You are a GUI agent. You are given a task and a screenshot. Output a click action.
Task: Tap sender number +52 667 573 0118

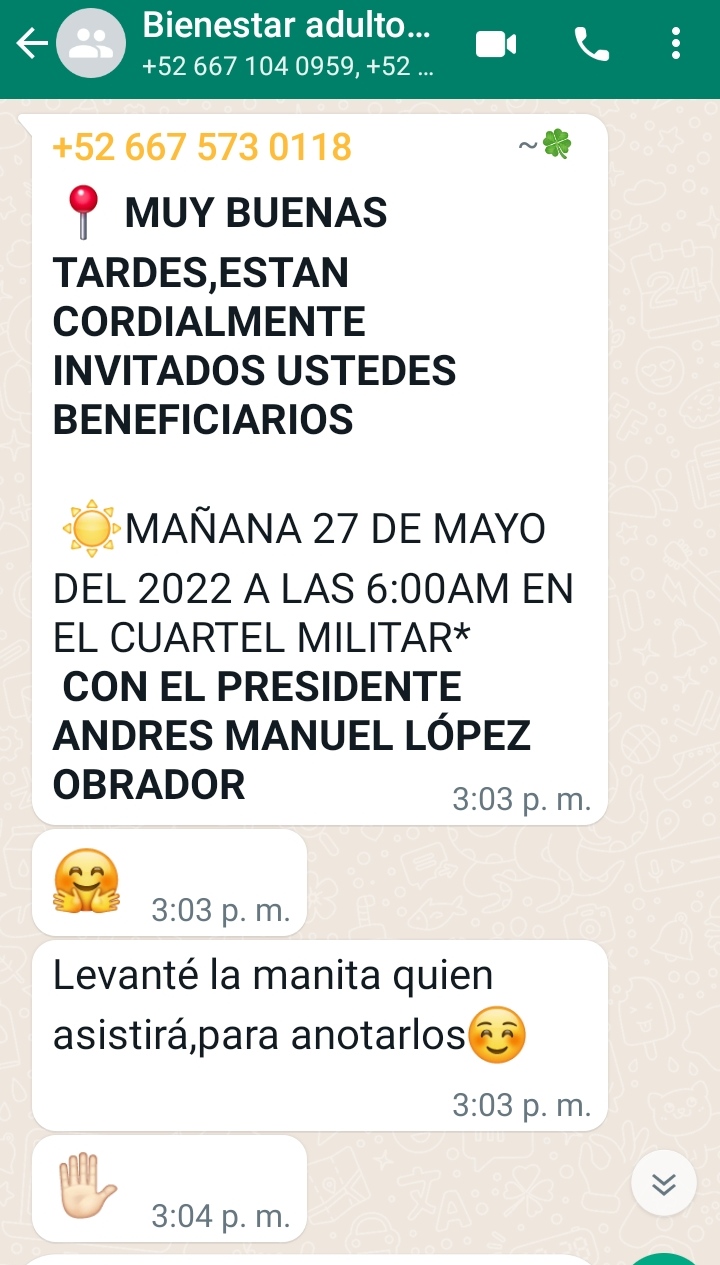click(x=202, y=148)
